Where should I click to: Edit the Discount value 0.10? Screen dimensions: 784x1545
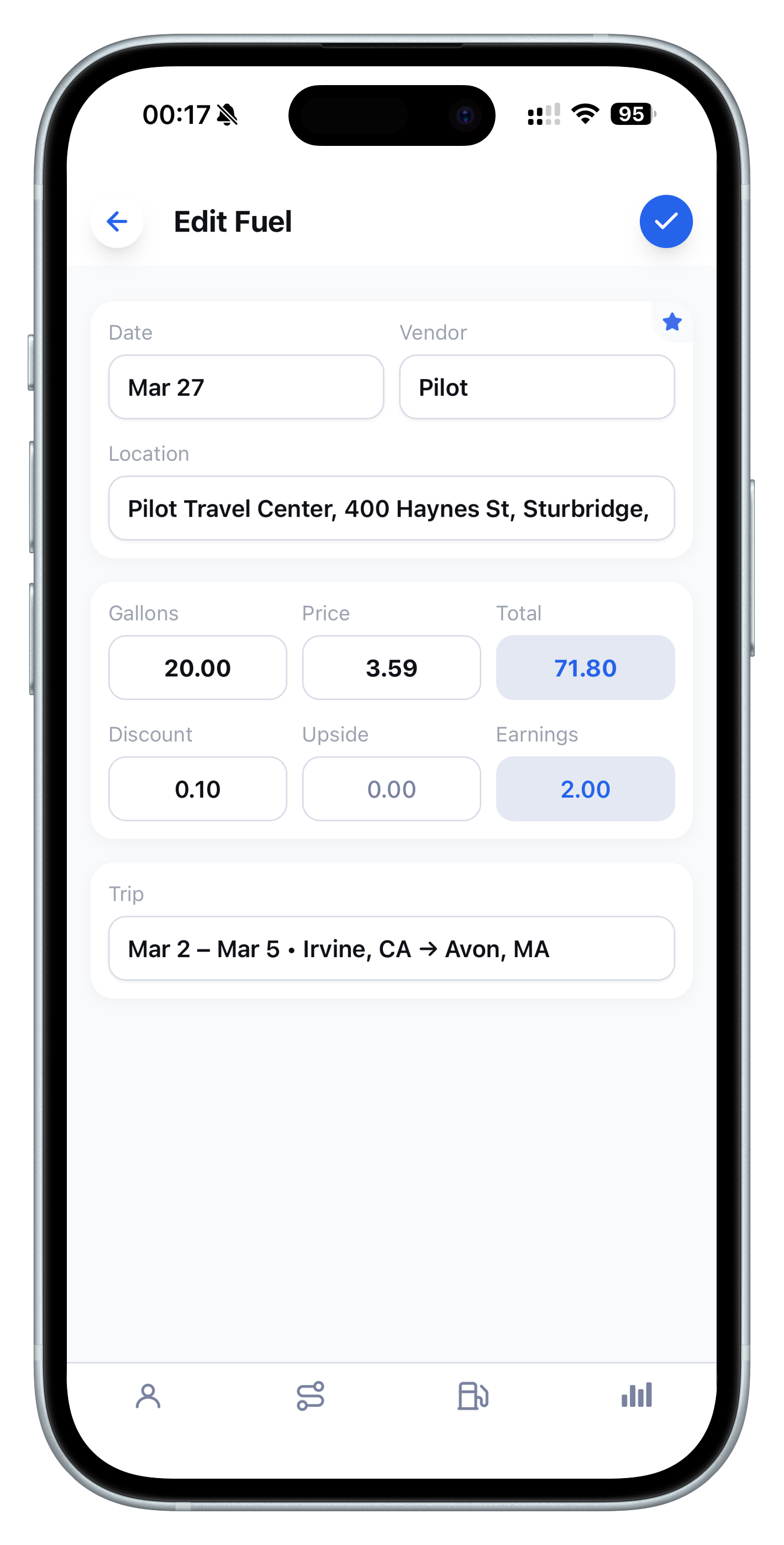(197, 789)
